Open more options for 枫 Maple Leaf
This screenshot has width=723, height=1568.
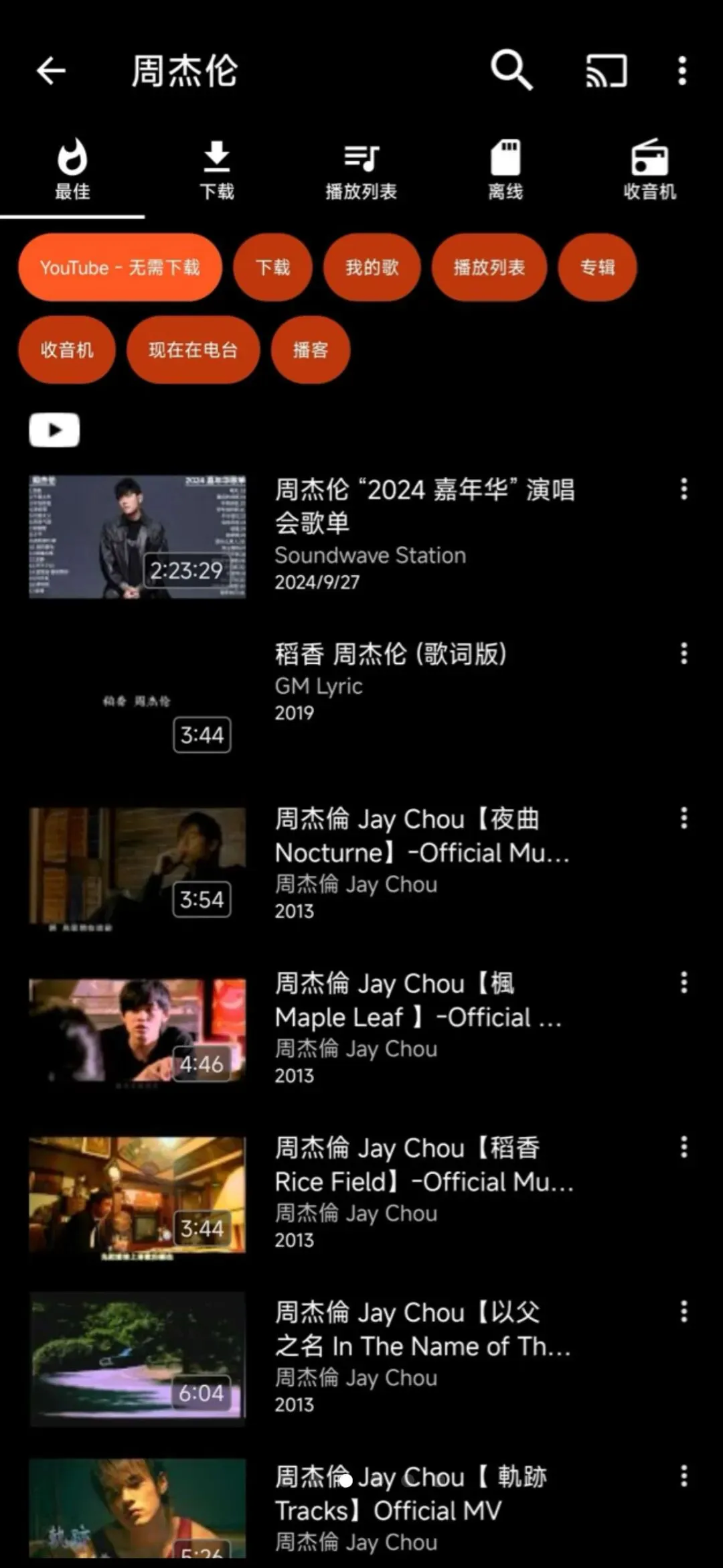(x=684, y=983)
